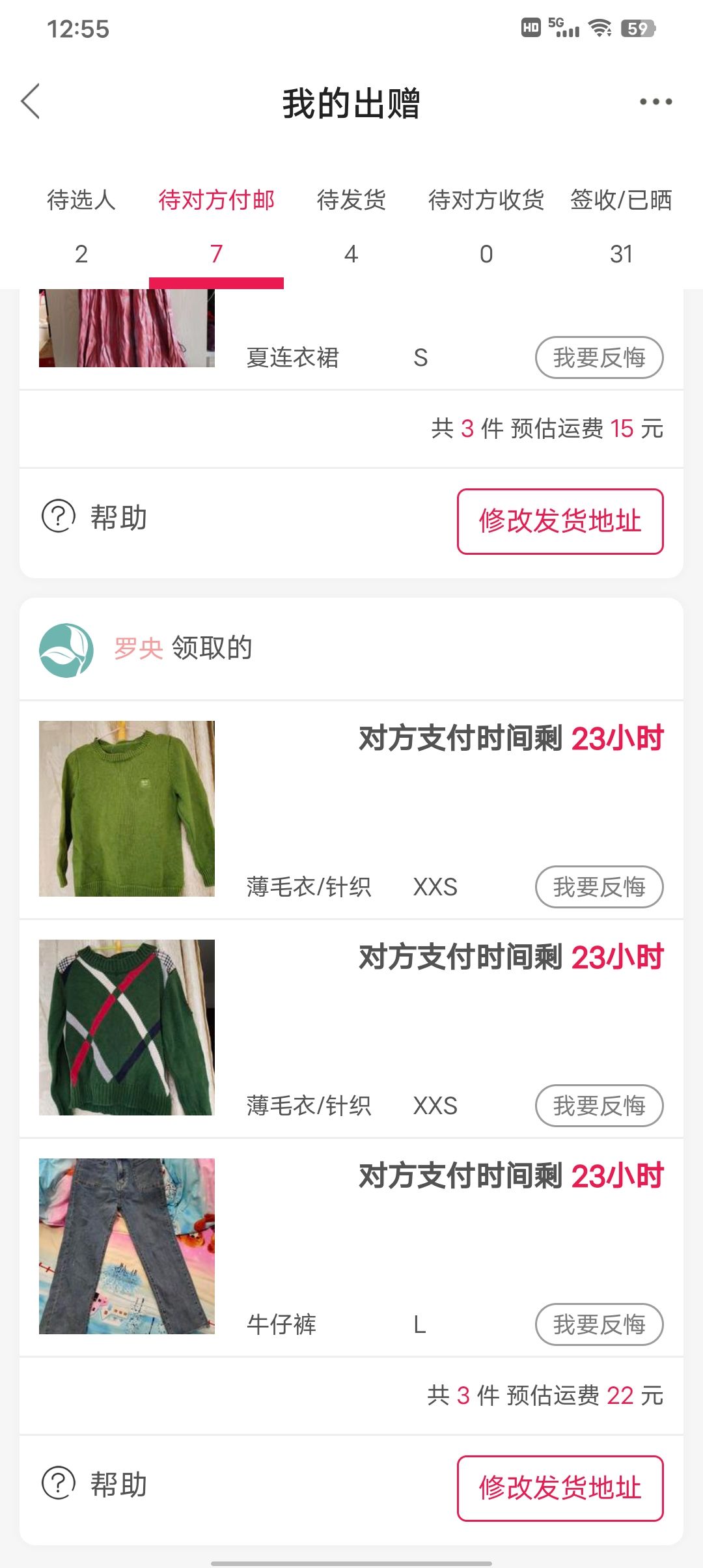The height and width of the screenshot is (1568, 703).
Task: Tap 修改发货地址 under the 15 元 order
Action: point(560,522)
